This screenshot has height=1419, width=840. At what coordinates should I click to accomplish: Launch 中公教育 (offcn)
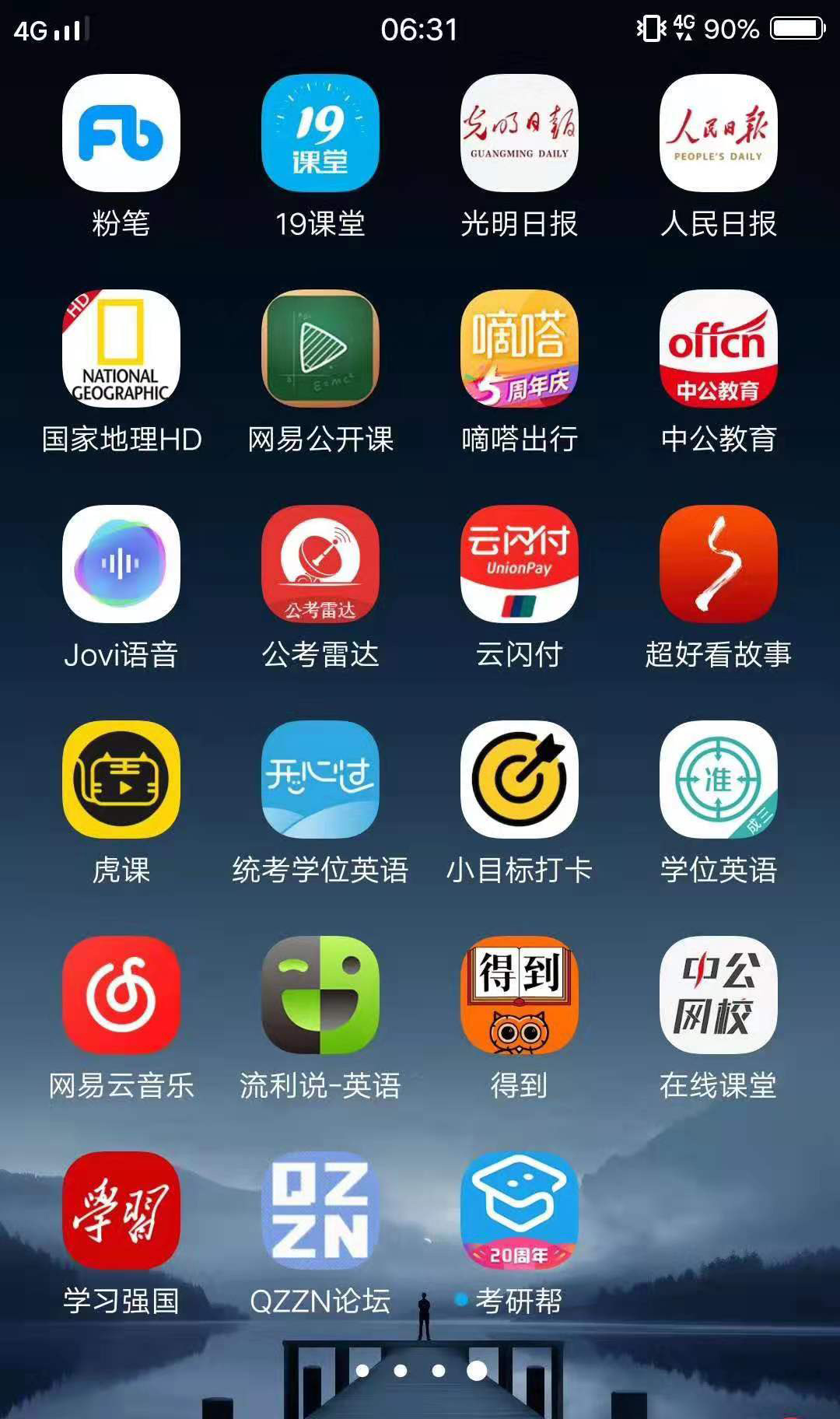(717, 352)
